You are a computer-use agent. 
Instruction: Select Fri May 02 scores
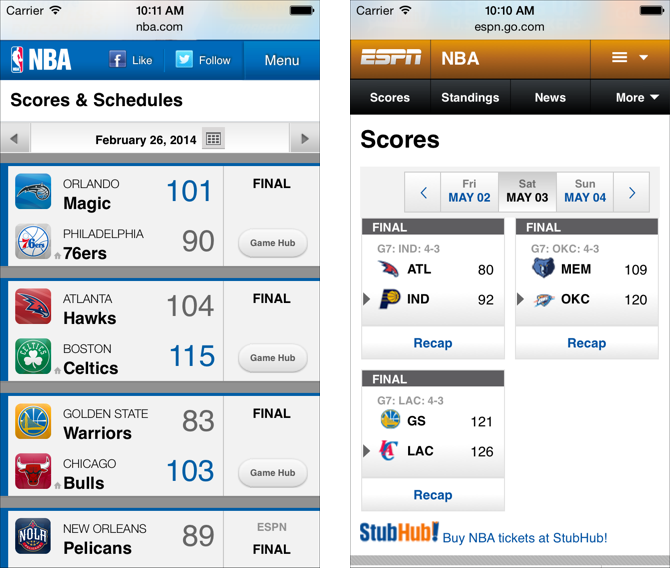[469, 191]
